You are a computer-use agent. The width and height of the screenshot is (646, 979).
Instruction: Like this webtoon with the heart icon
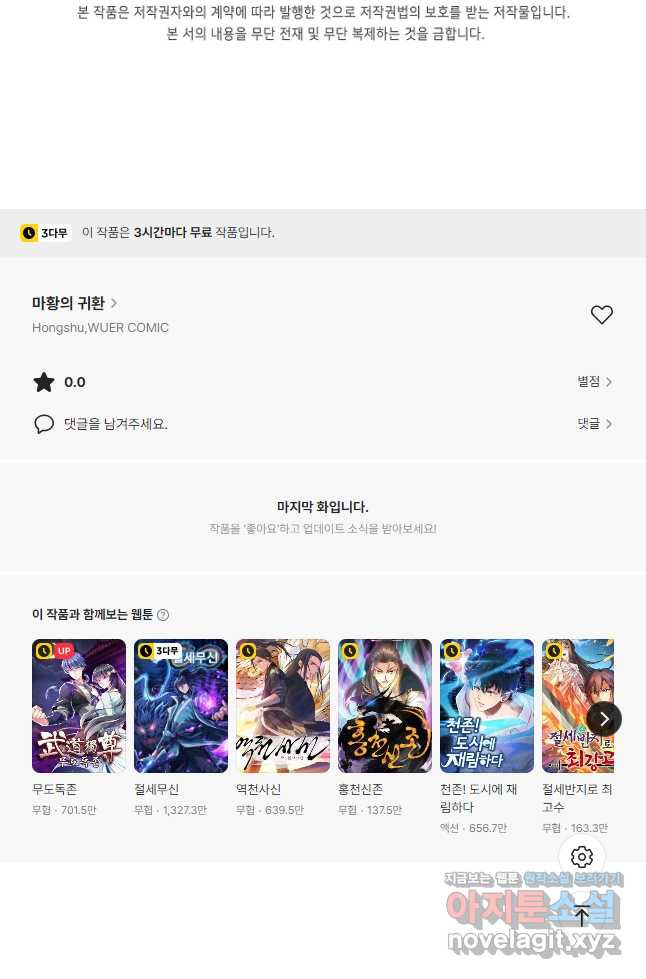601,315
